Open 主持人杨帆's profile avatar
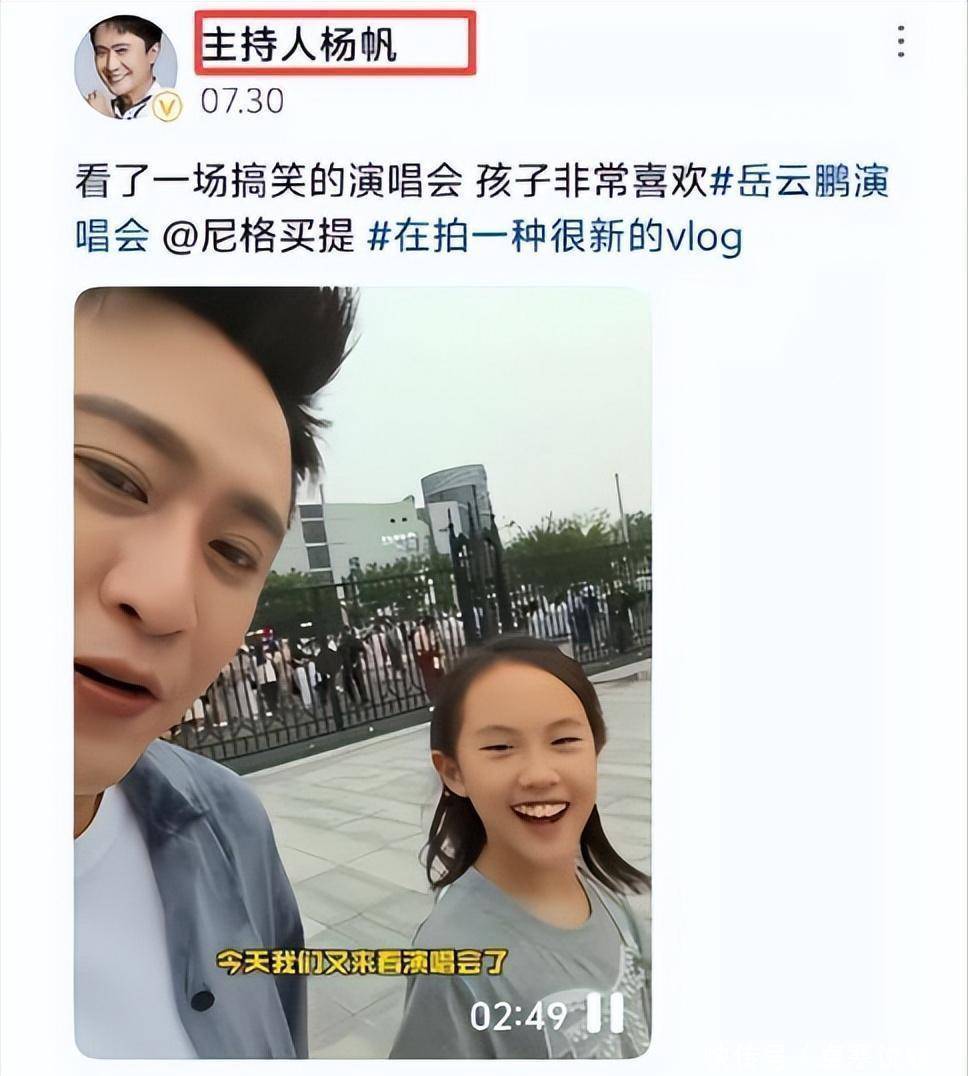The image size is (968, 1076). click(127, 68)
